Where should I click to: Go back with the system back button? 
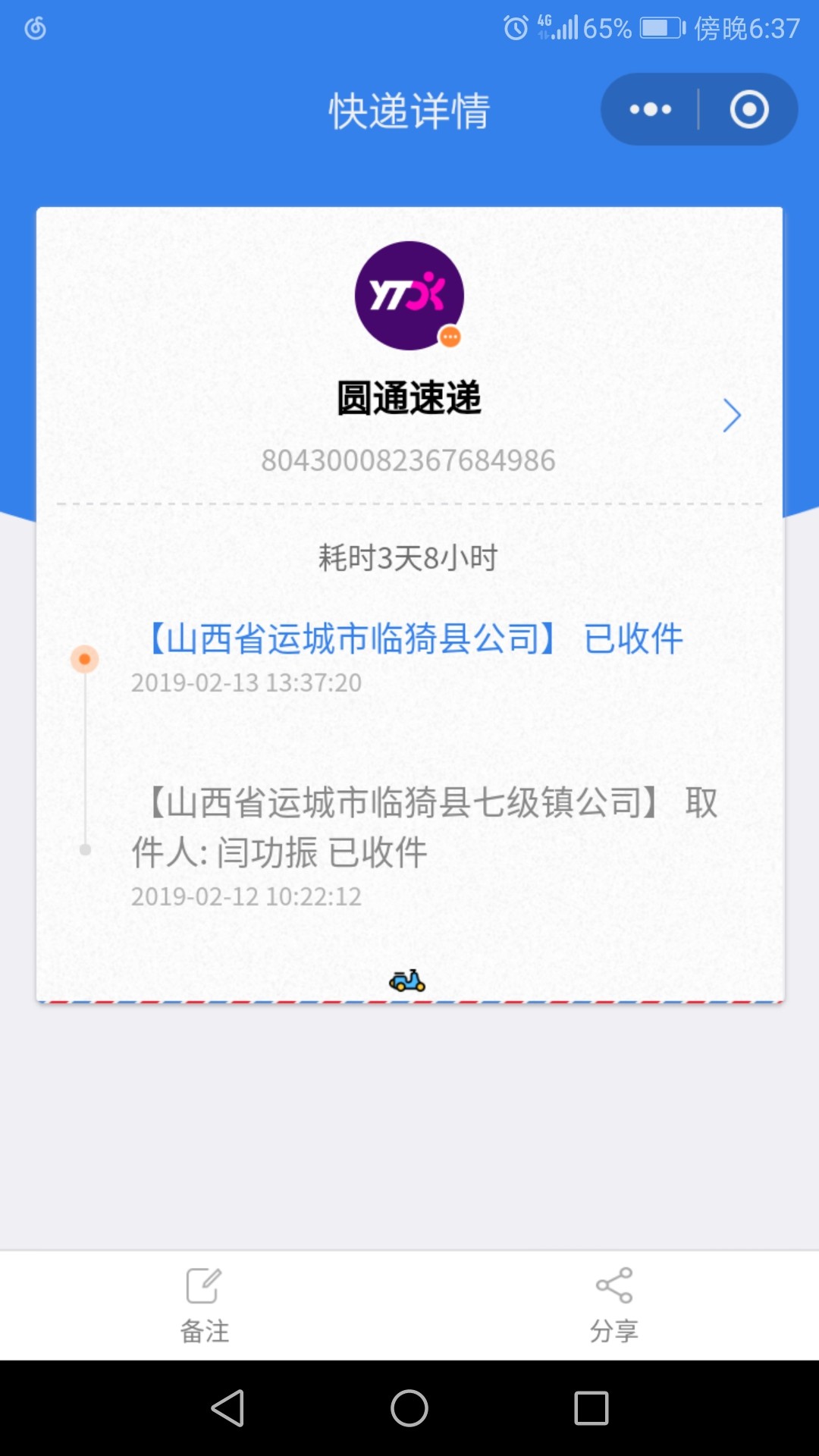227,1408
